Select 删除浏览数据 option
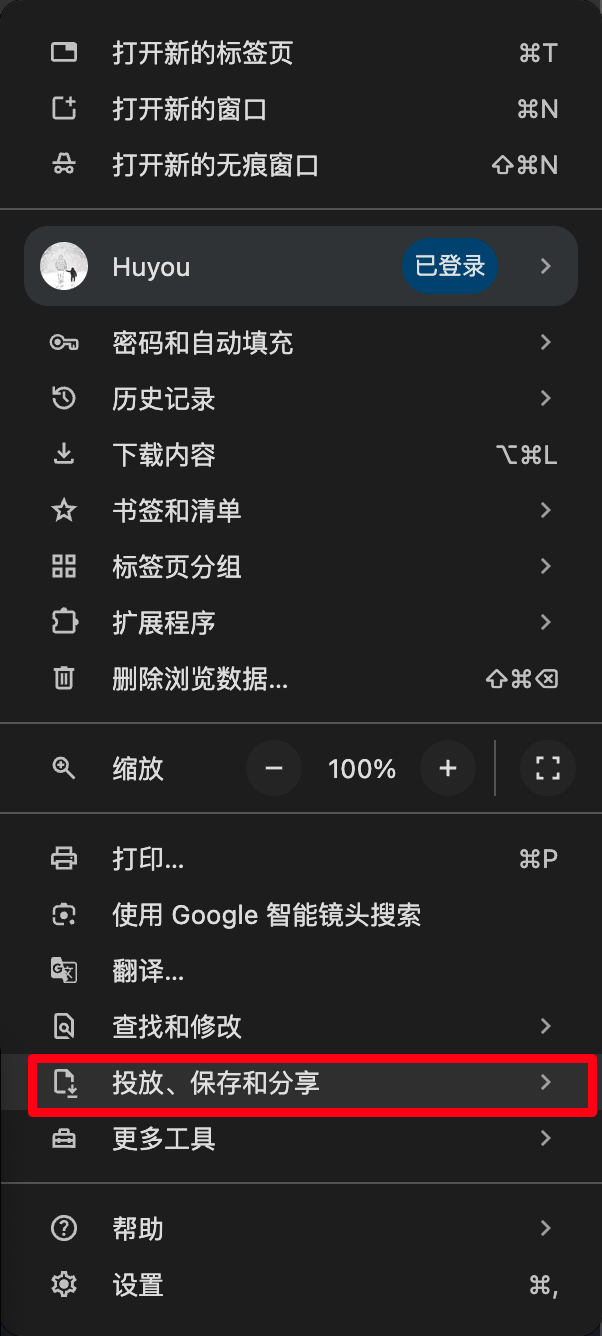Screen dimensions: 602x1336 pos(200,679)
